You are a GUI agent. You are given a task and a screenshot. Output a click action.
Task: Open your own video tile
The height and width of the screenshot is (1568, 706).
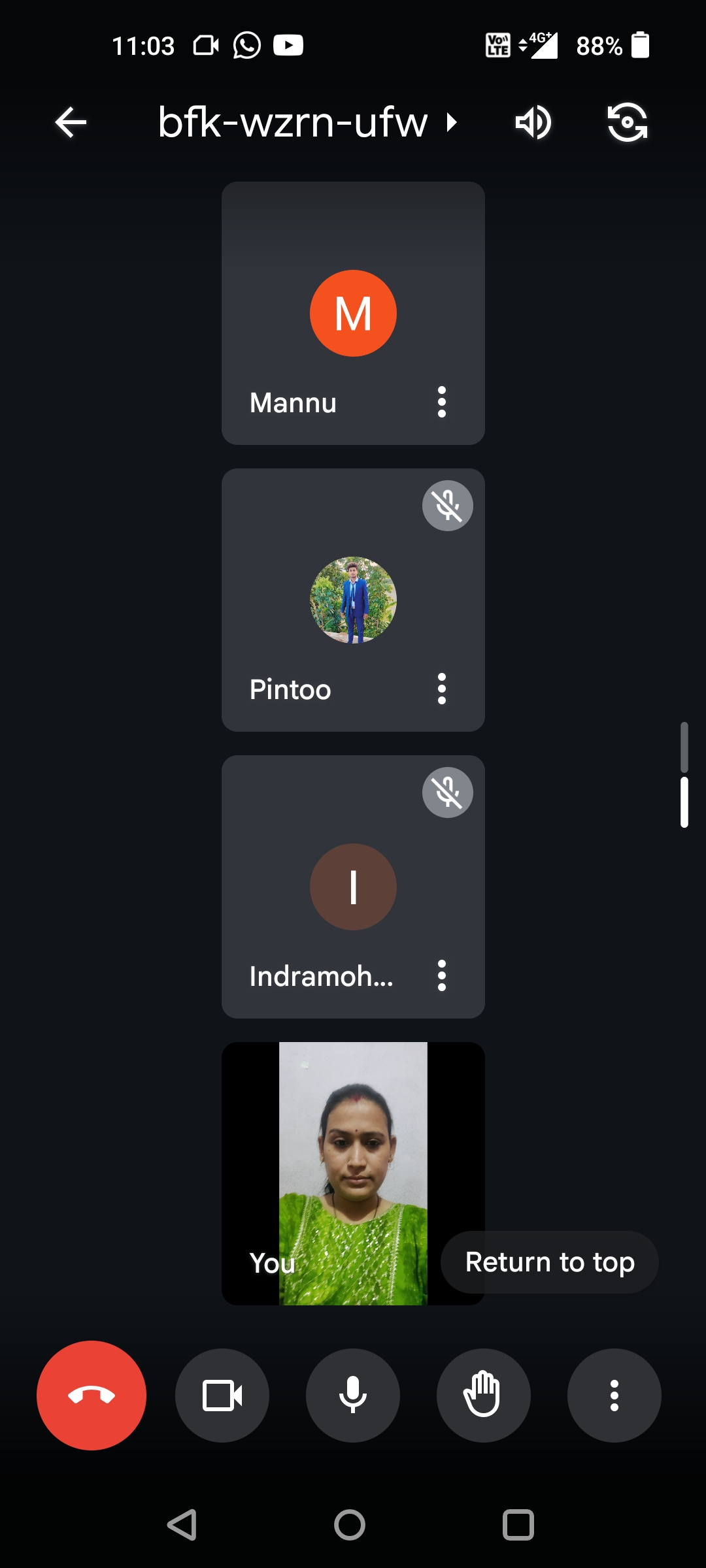(x=353, y=1173)
